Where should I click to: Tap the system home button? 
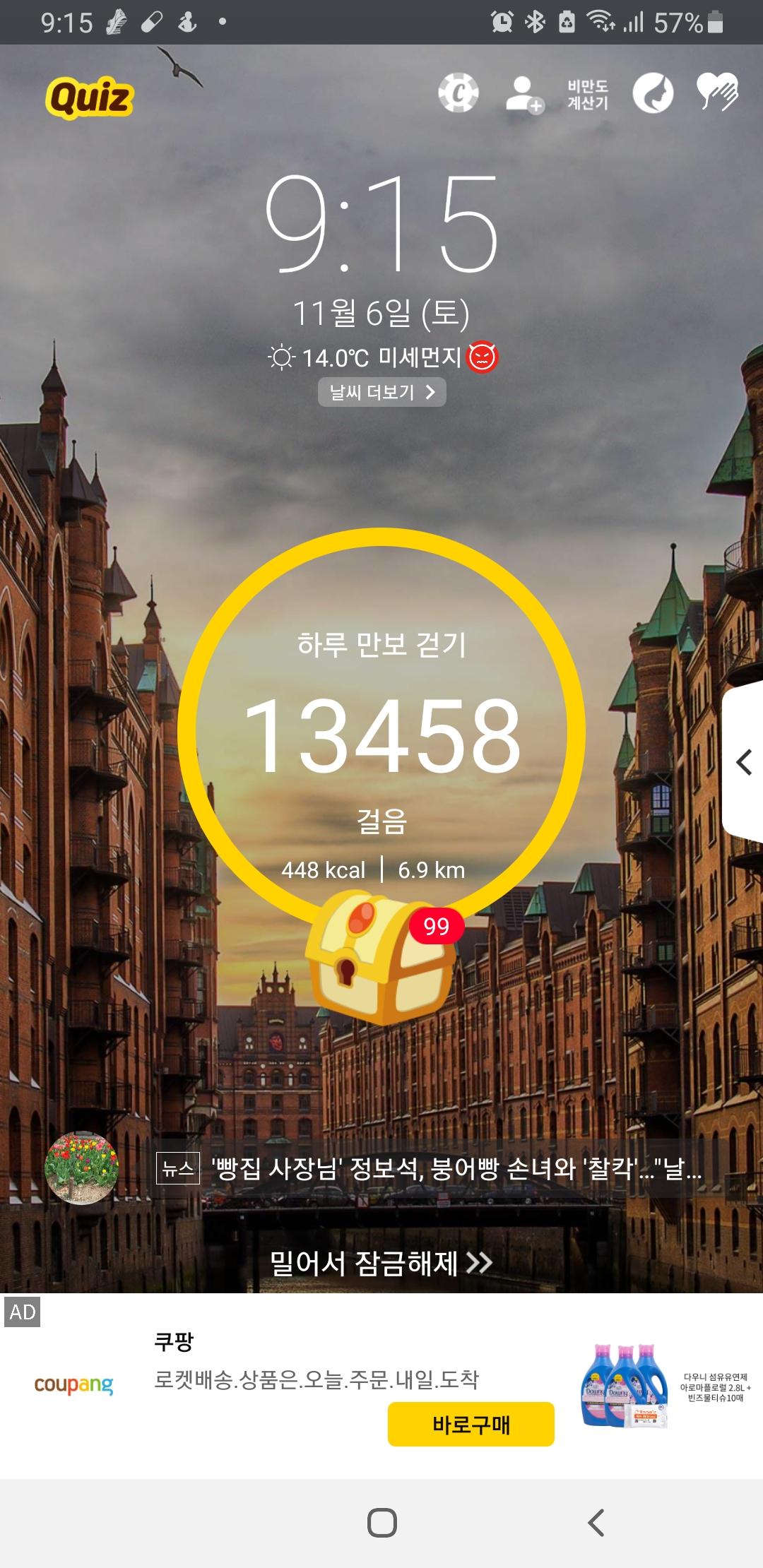pos(381,1522)
